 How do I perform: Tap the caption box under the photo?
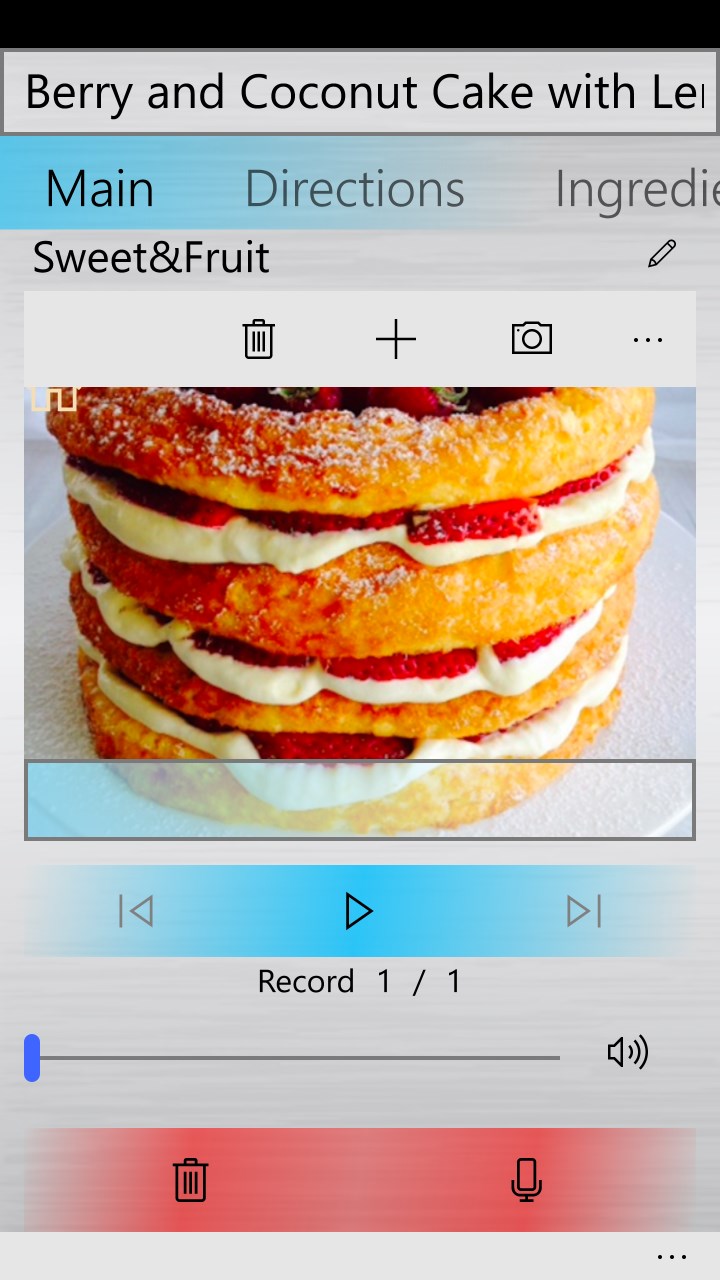(360, 799)
